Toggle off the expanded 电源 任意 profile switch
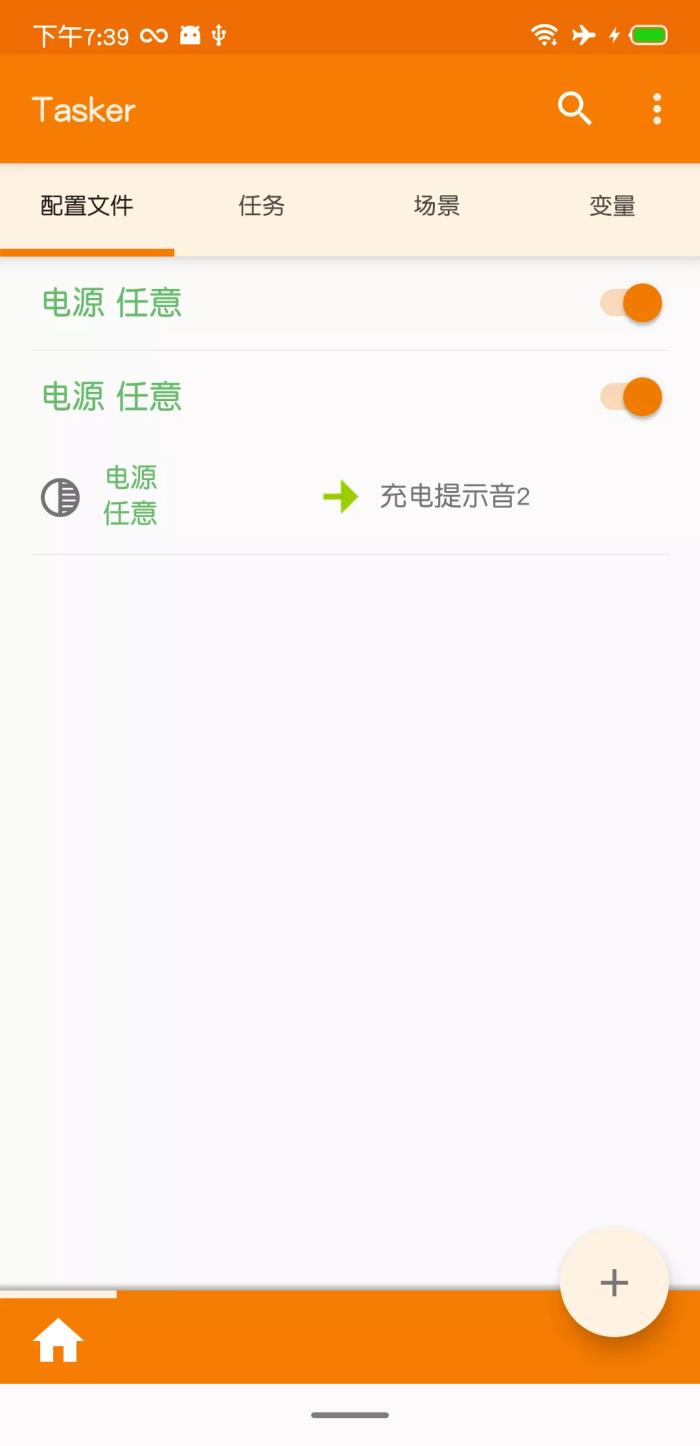Screen dimensions: 700x1446 pyautogui.click(x=632, y=397)
